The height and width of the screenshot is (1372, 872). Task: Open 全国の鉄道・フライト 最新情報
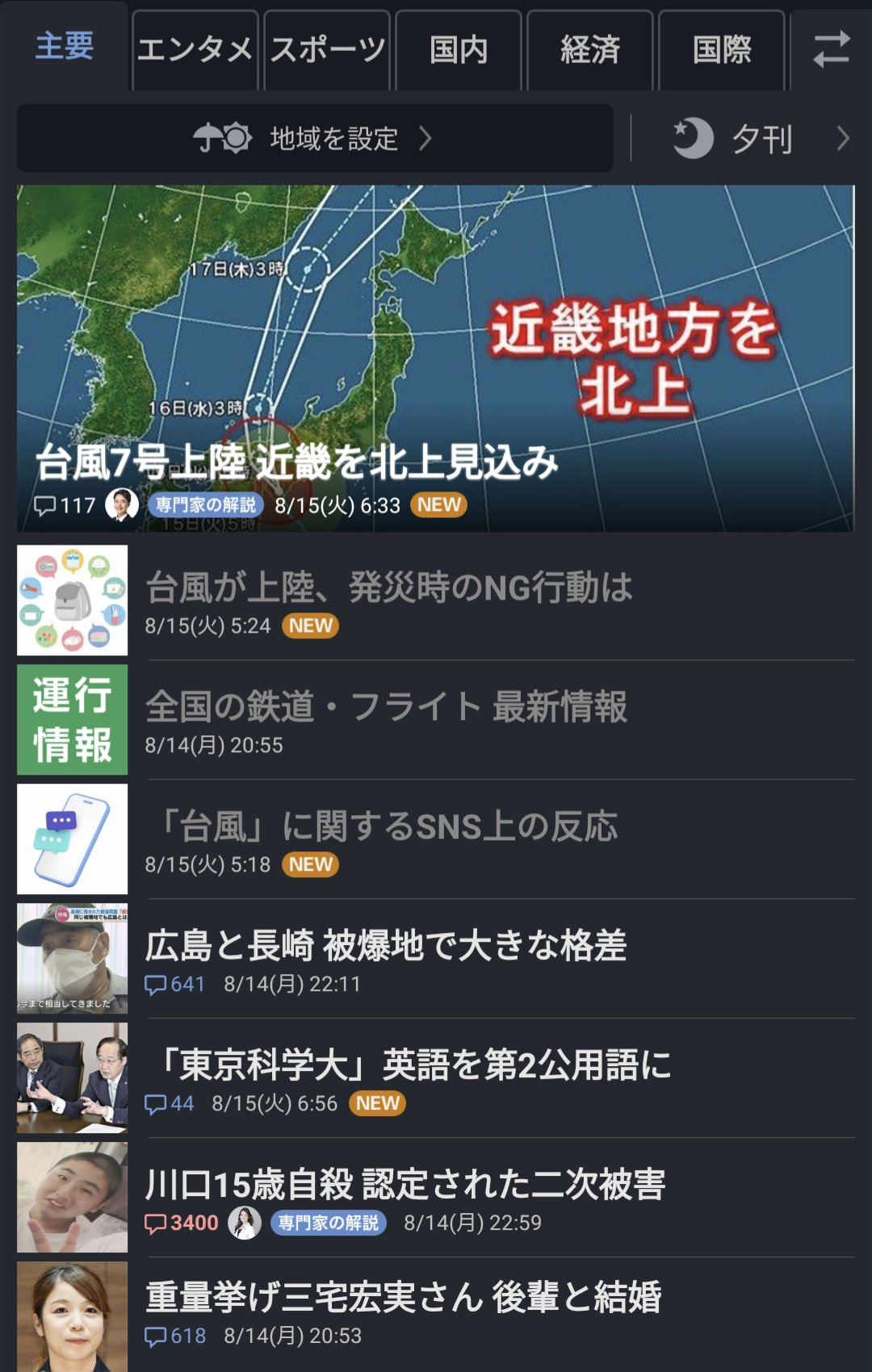pyautogui.click(x=436, y=721)
